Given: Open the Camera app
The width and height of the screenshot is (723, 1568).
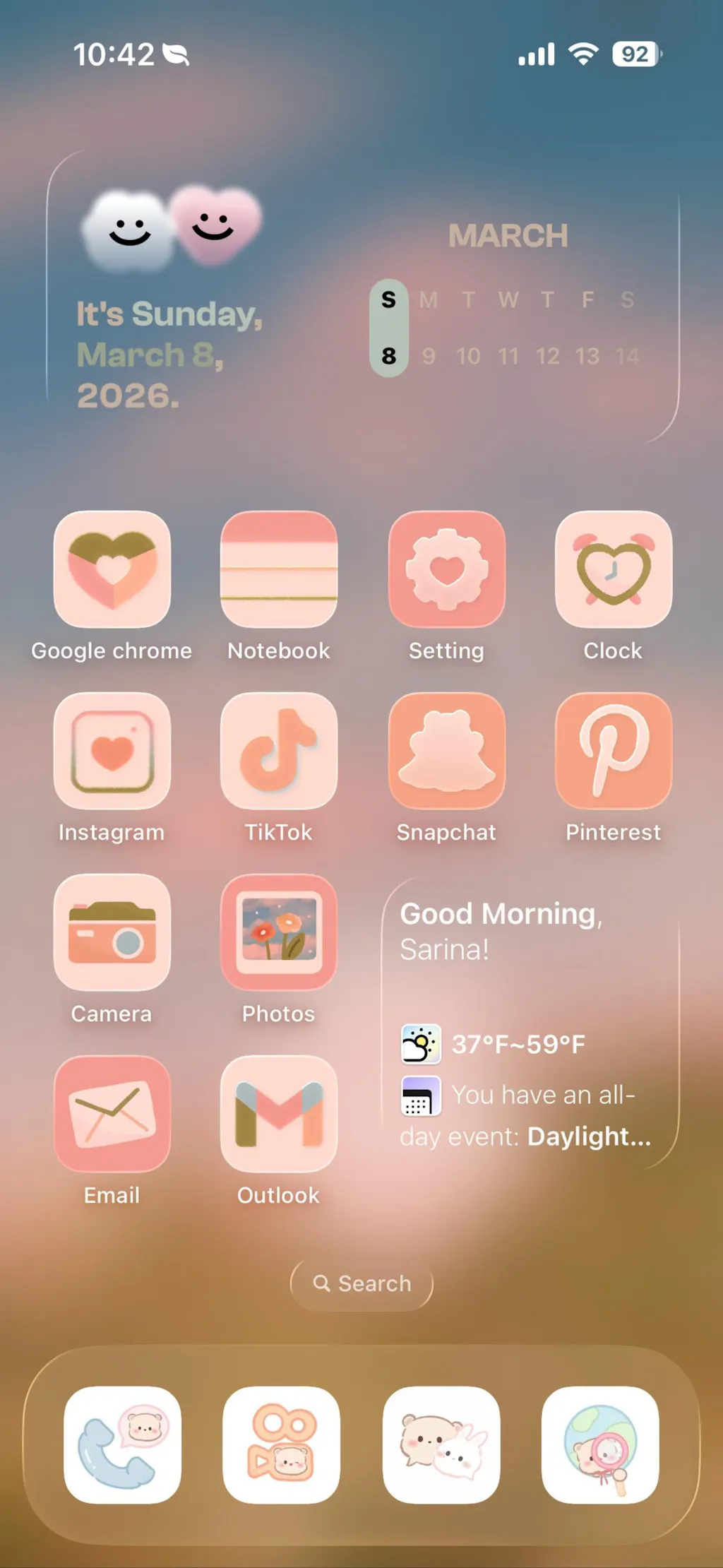Looking at the screenshot, I should 112,932.
